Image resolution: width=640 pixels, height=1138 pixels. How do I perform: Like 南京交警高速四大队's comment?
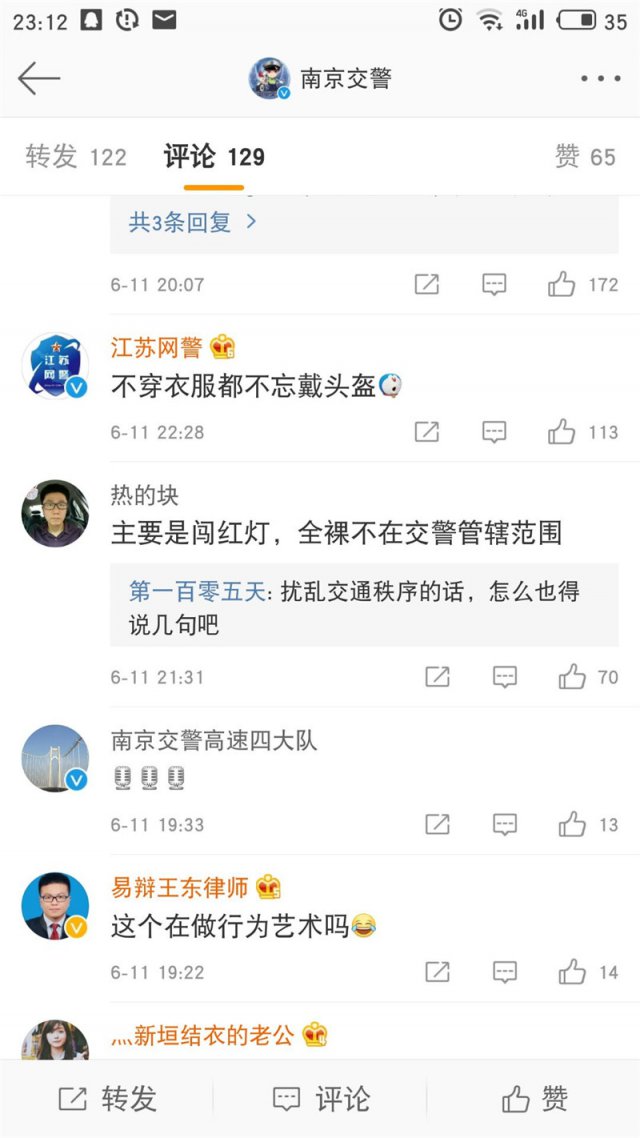point(573,825)
